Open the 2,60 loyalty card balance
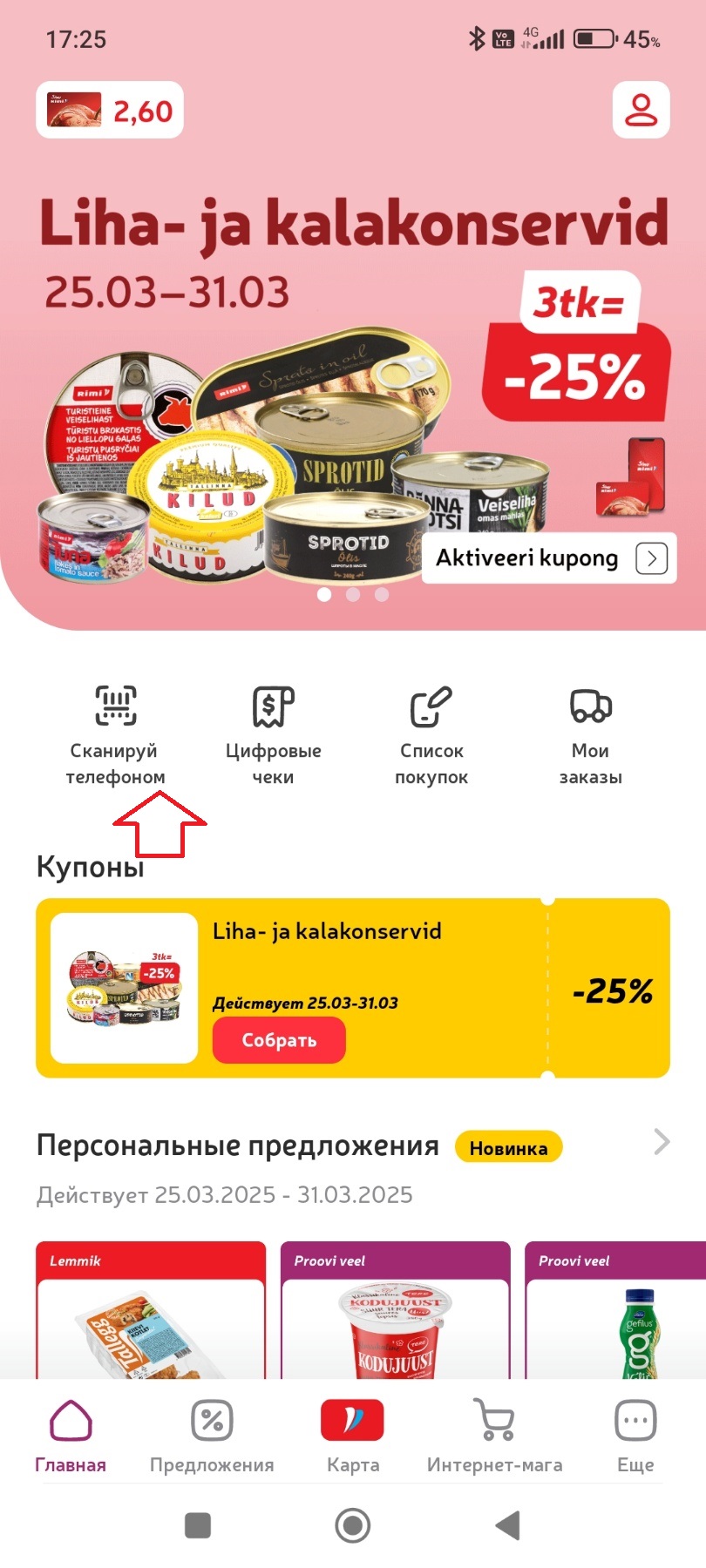Image resolution: width=706 pixels, height=1568 pixels. [x=110, y=111]
